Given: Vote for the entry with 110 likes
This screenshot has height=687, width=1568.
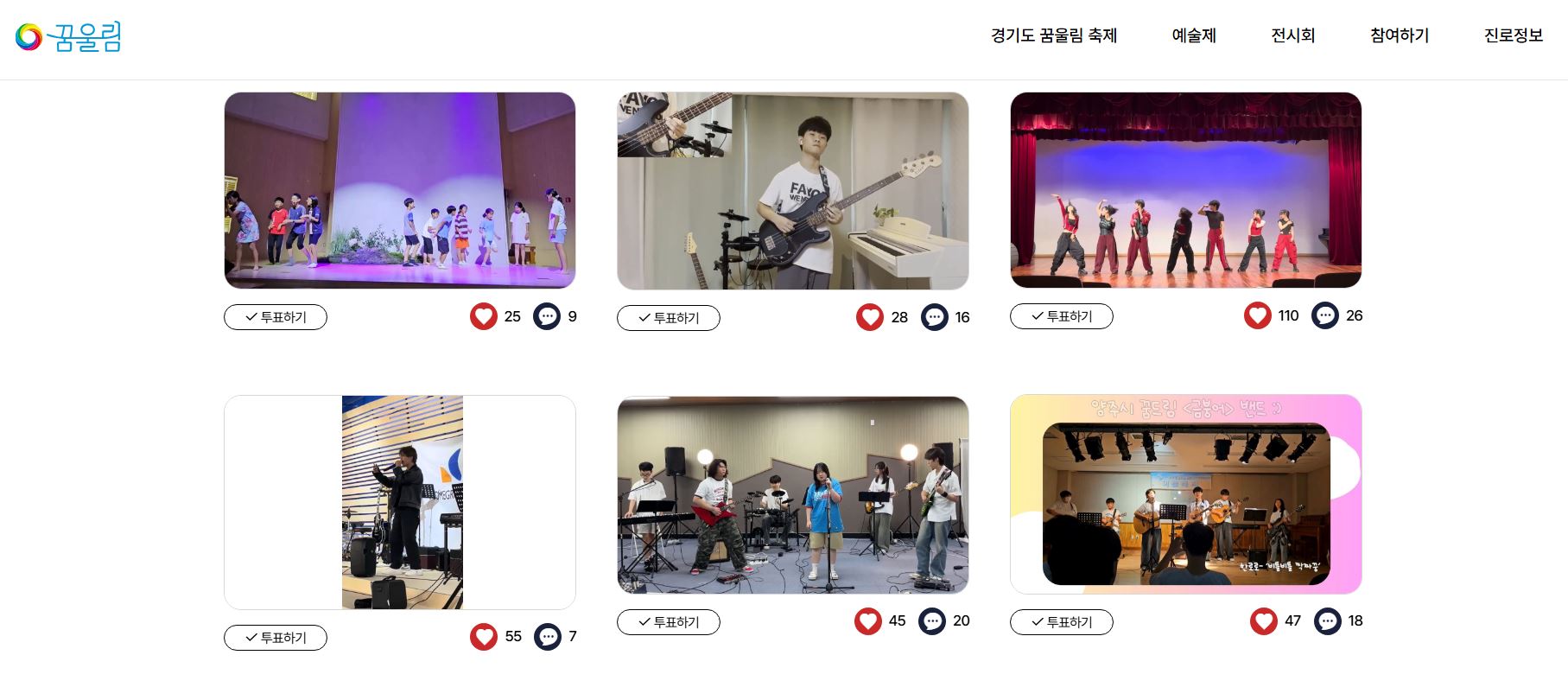Looking at the screenshot, I should (x=1061, y=316).
